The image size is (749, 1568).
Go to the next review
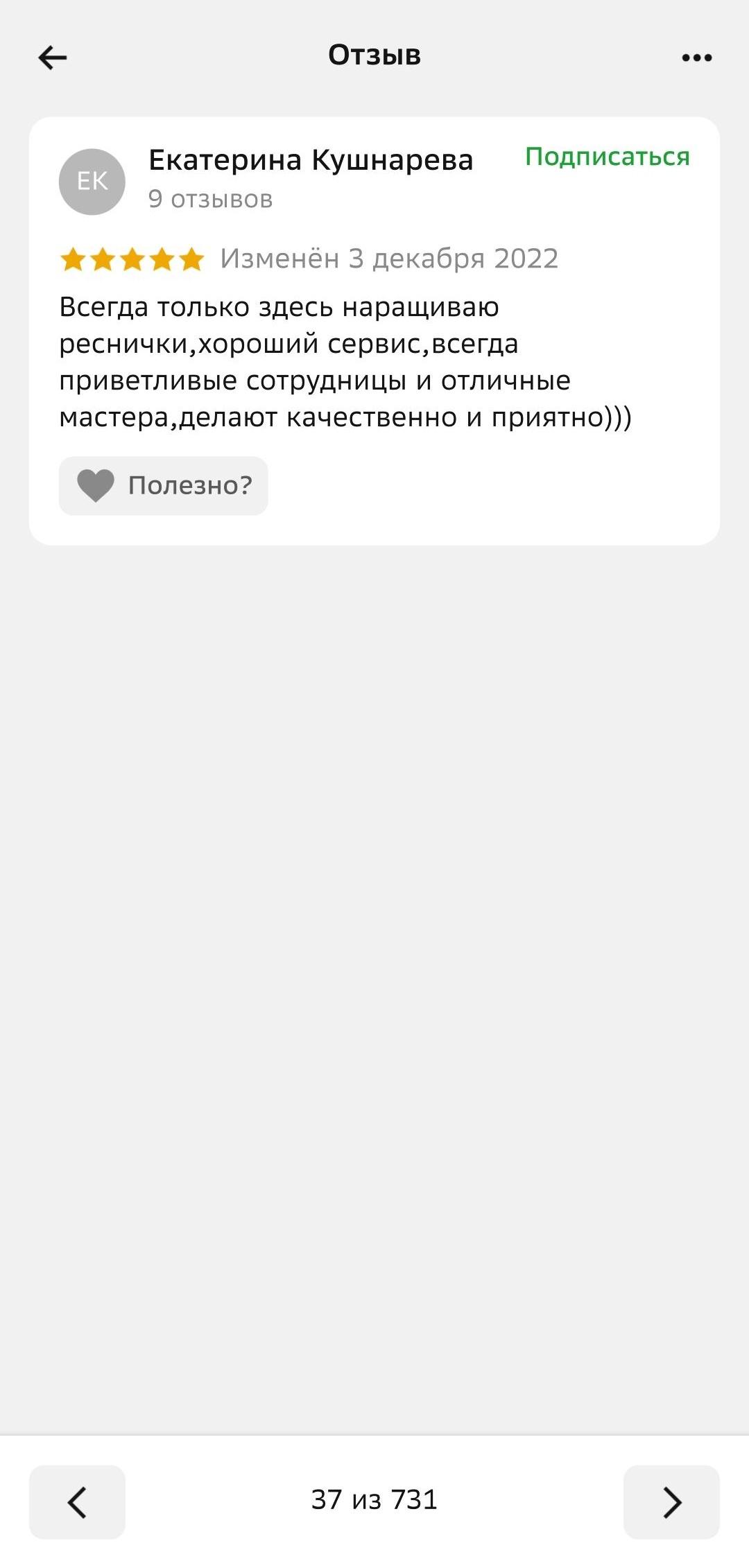671,1501
